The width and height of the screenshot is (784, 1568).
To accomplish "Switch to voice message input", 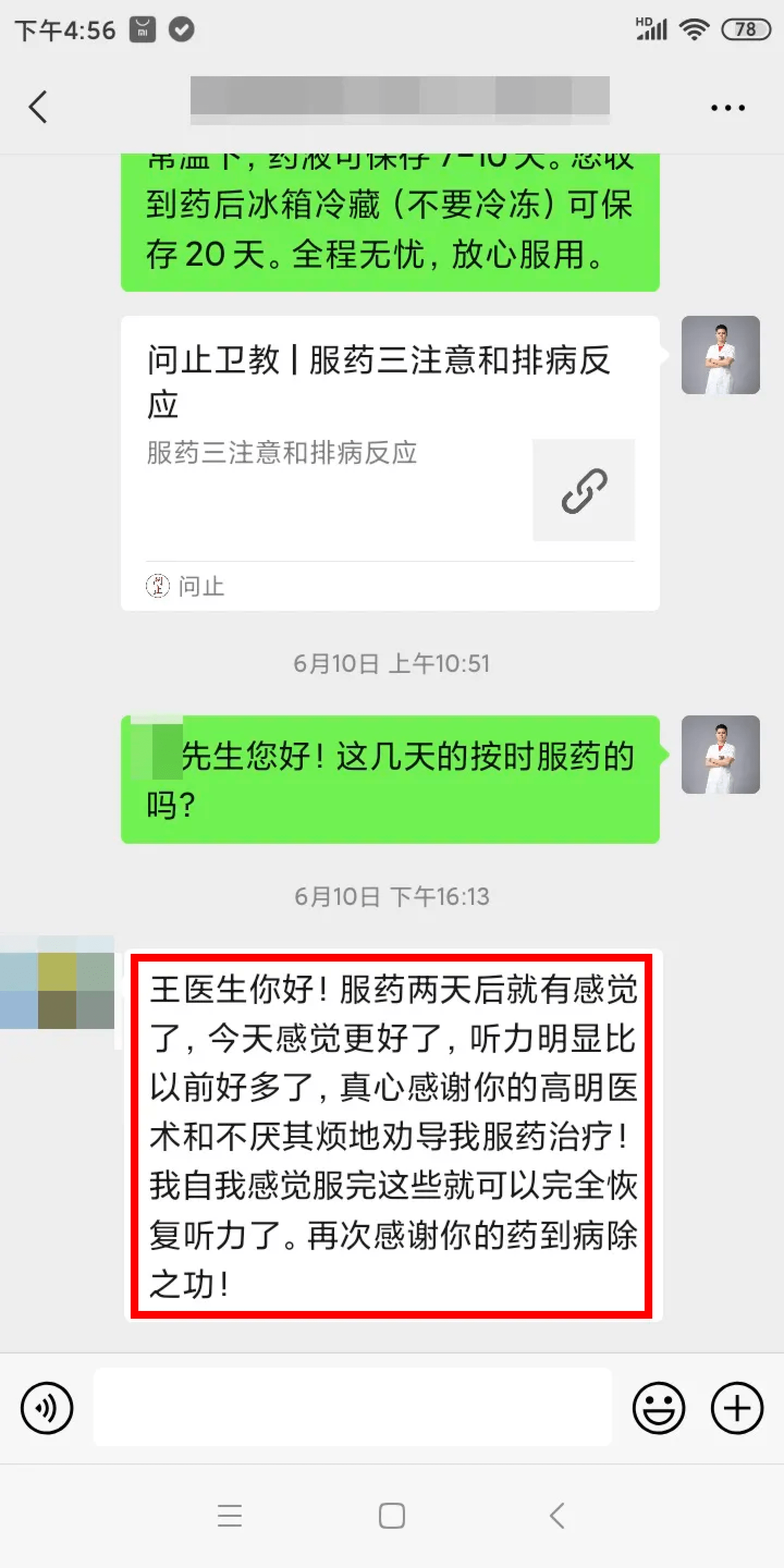I will (47, 1408).
